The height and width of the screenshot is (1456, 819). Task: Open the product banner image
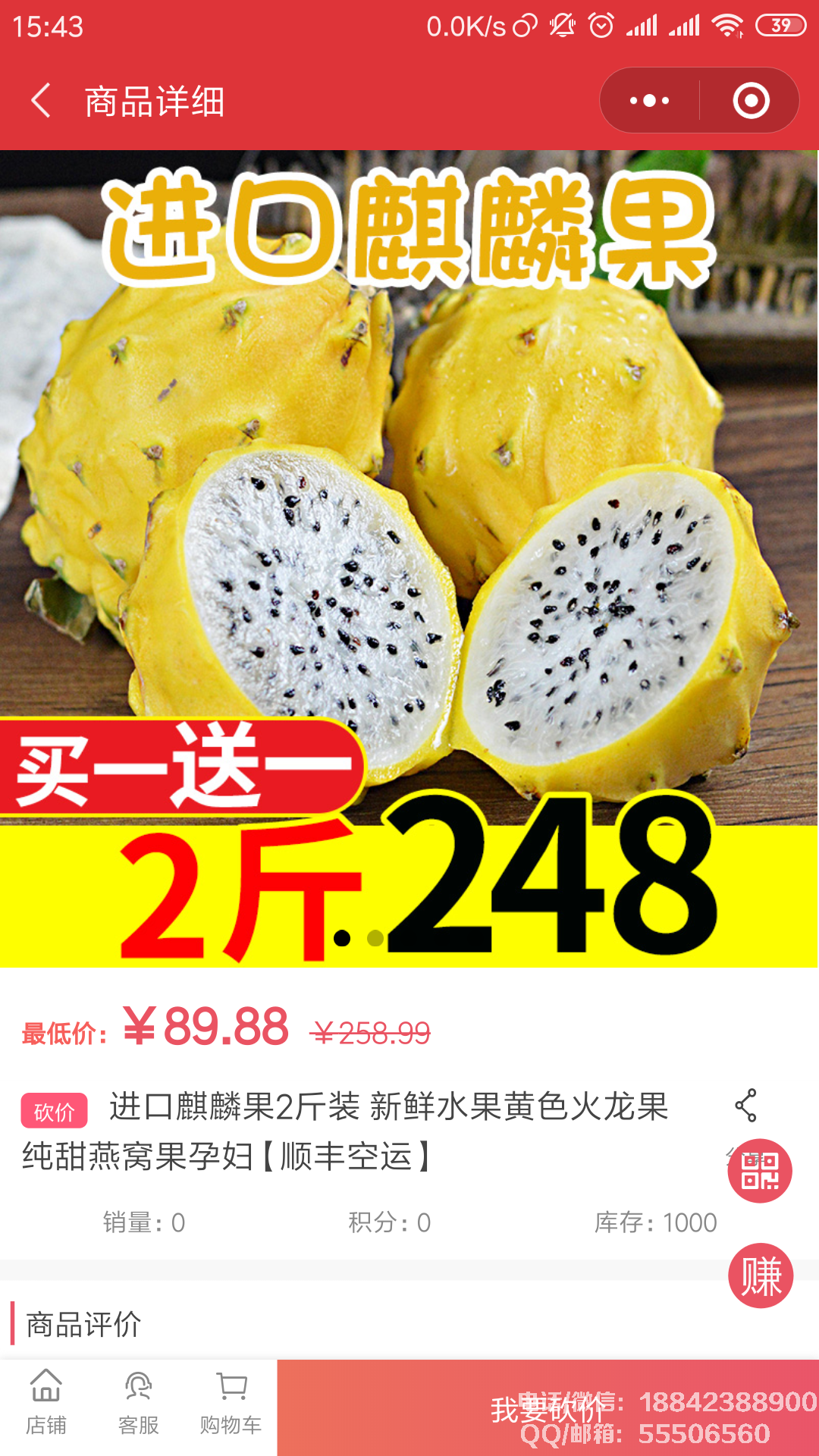click(409, 531)
